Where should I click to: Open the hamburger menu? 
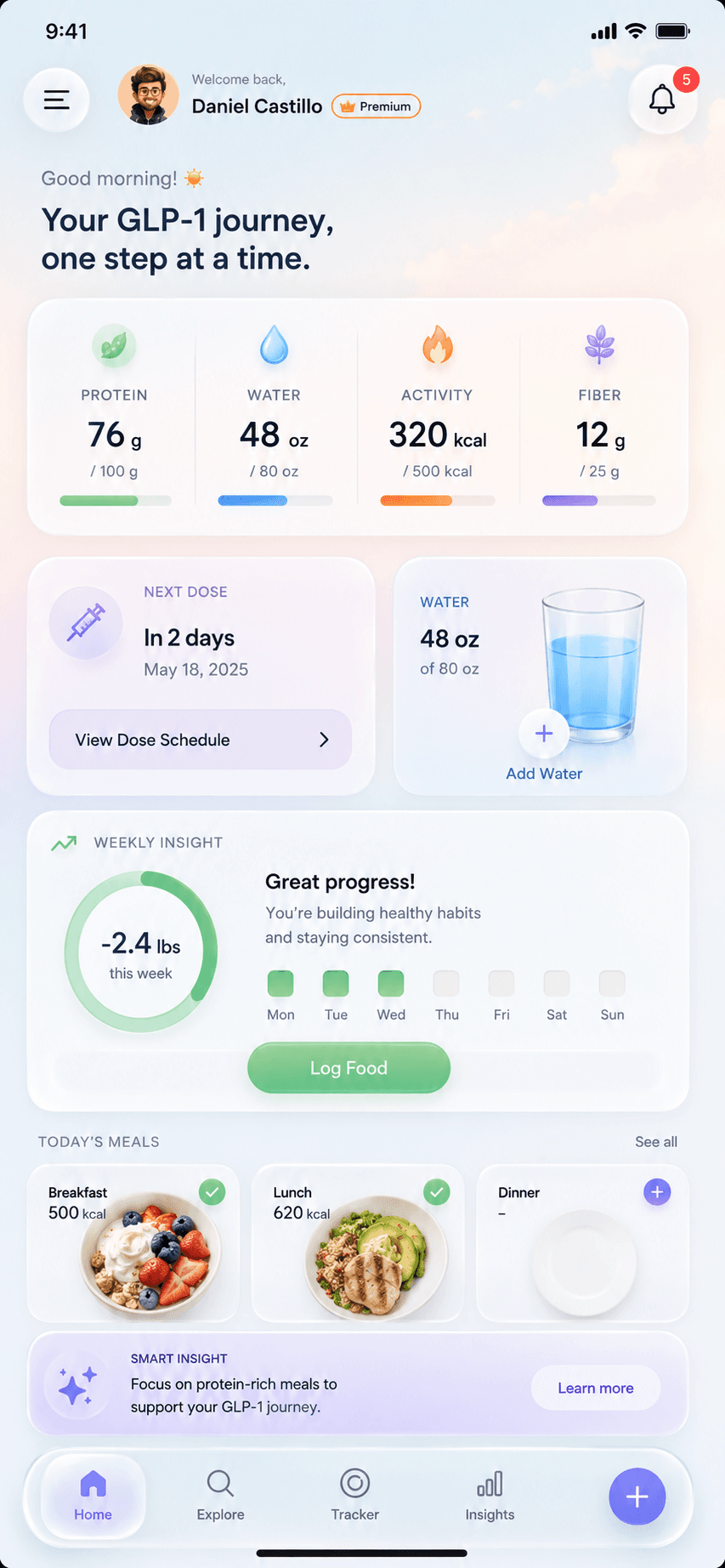point(57,100)
